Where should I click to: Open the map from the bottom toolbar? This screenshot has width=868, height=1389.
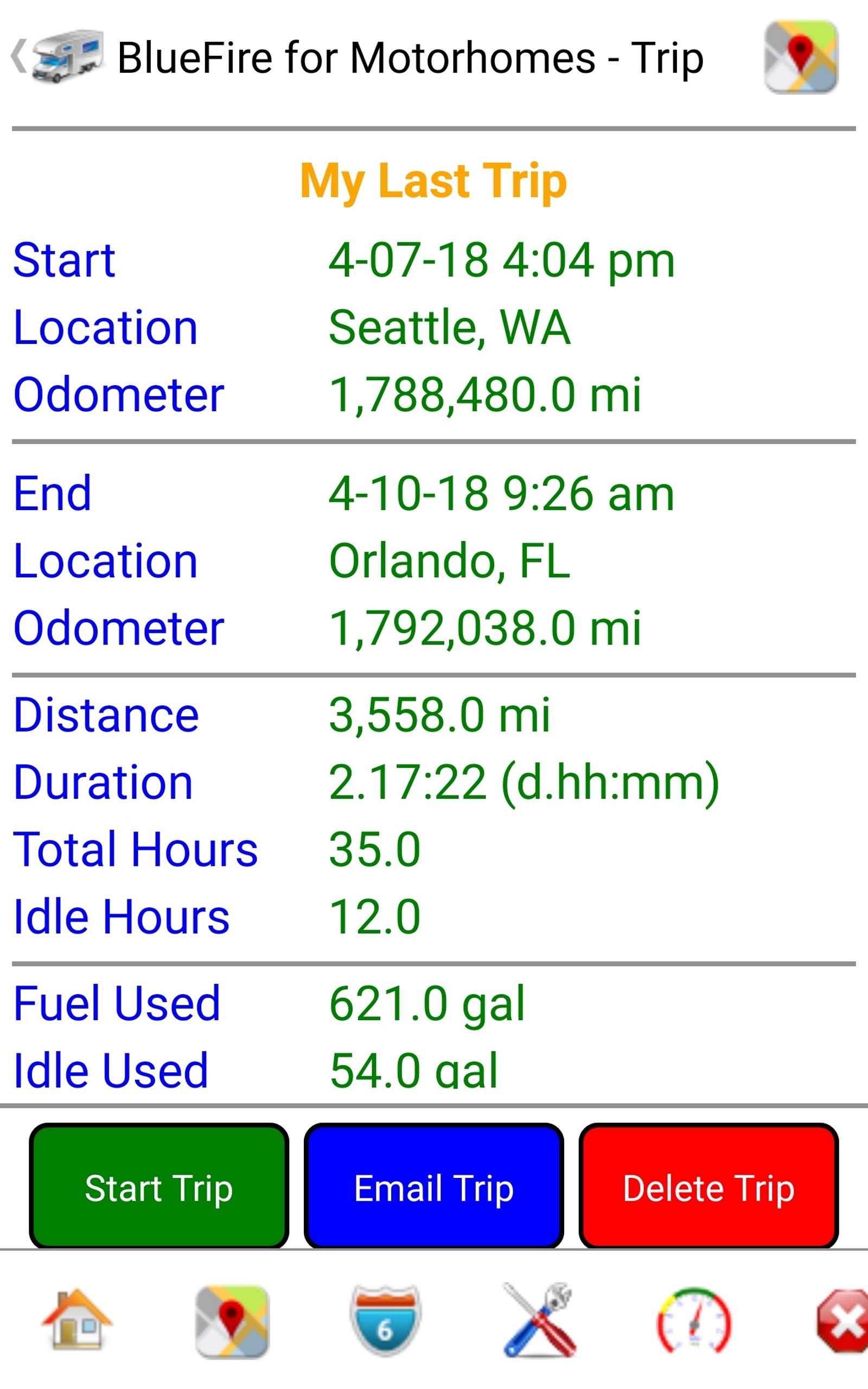[232, 1322]
